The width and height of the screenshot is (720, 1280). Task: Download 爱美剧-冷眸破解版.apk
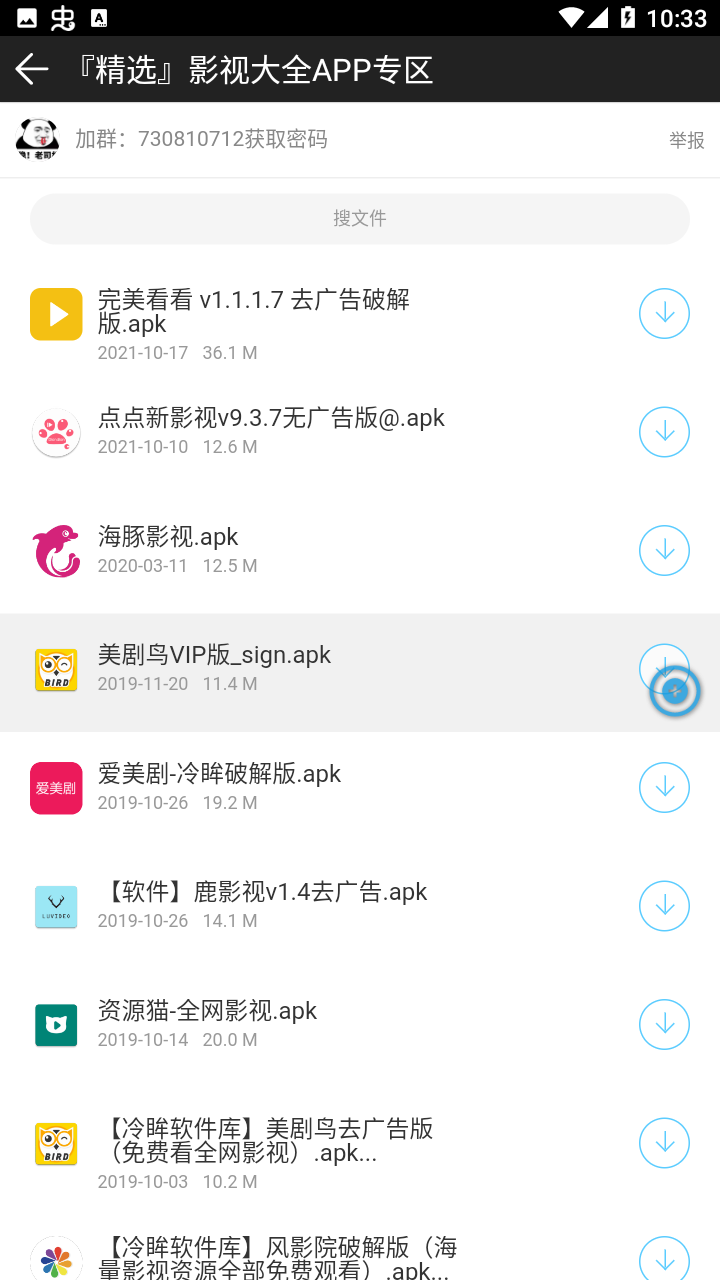664,787
